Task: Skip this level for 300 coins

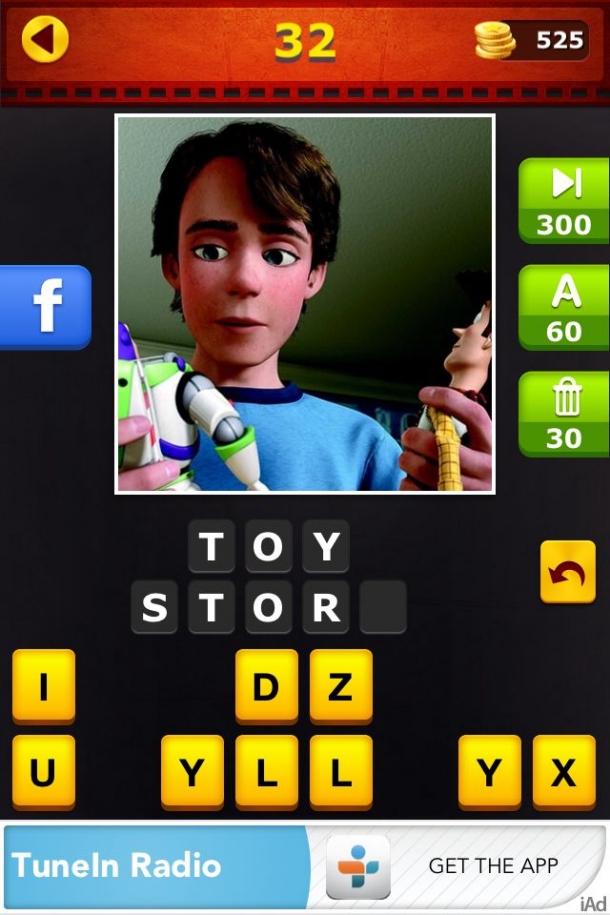Action: coord(564,200)
